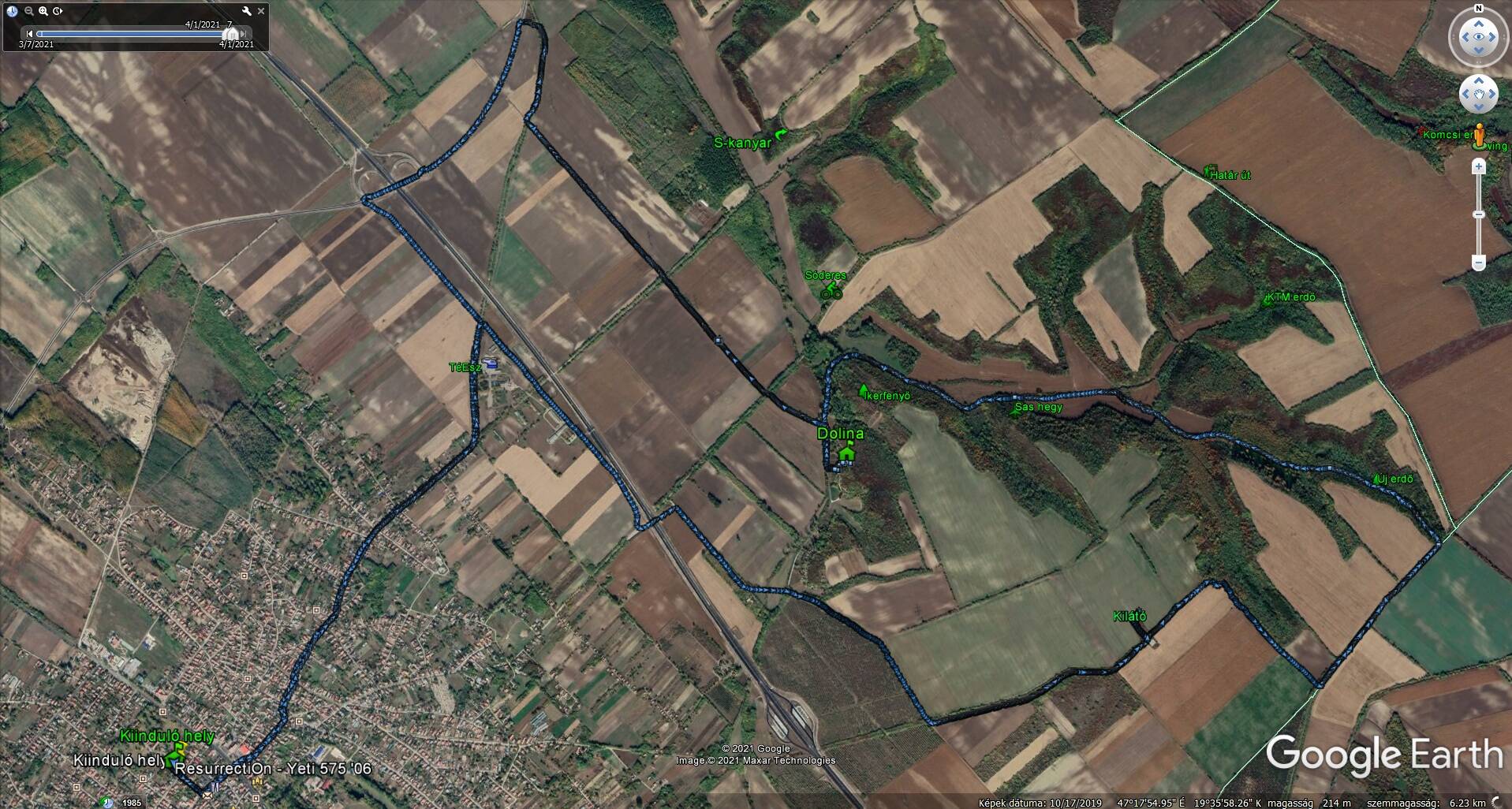Click the move joystick hand control
Image resolution: width=1512 pixels, height=809 pixels.
pos(1478,95)
